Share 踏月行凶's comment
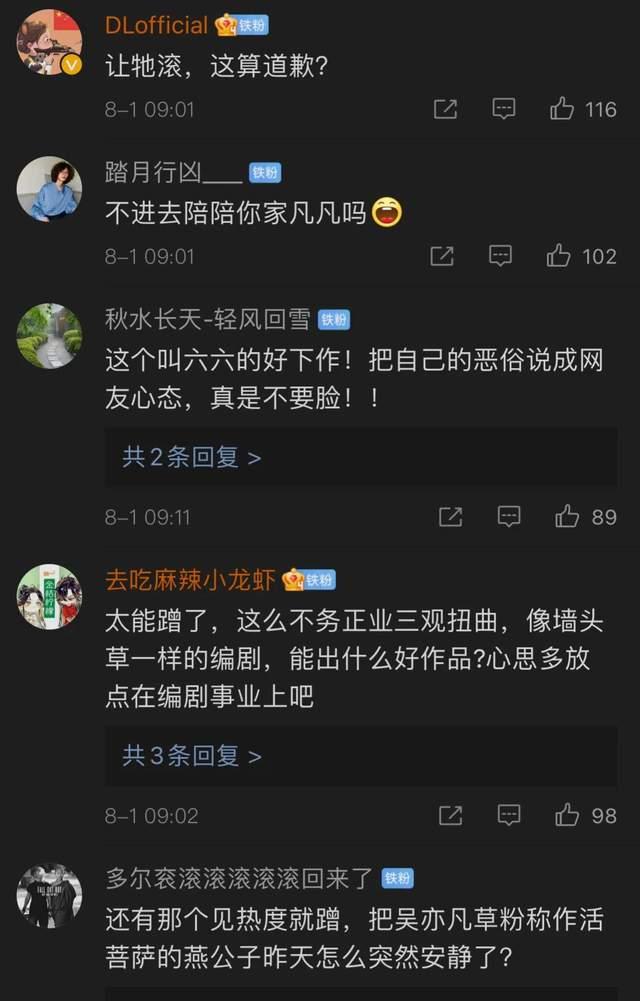 [x=441, y=256]
